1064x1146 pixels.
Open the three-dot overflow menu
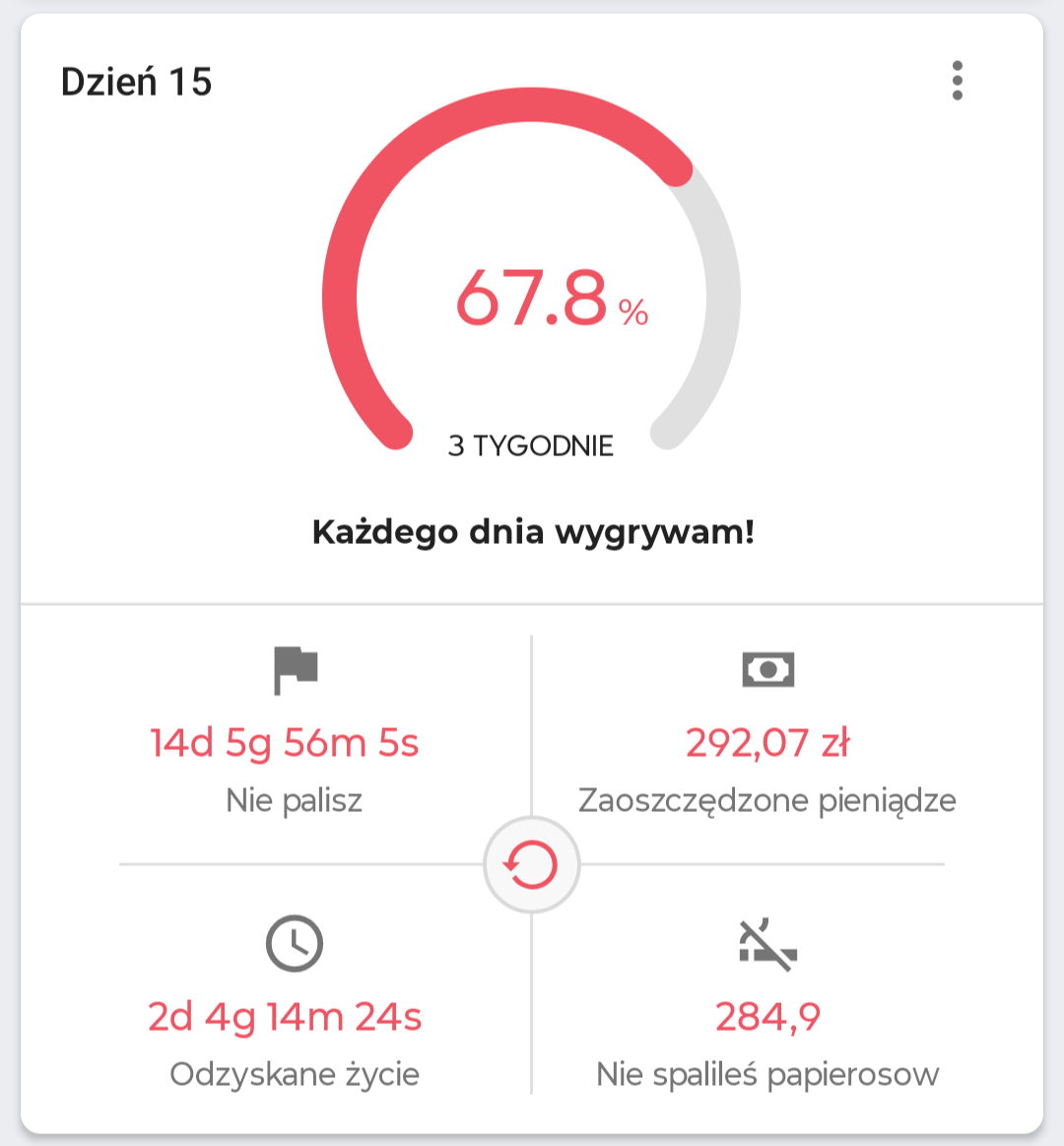point(957,80)
